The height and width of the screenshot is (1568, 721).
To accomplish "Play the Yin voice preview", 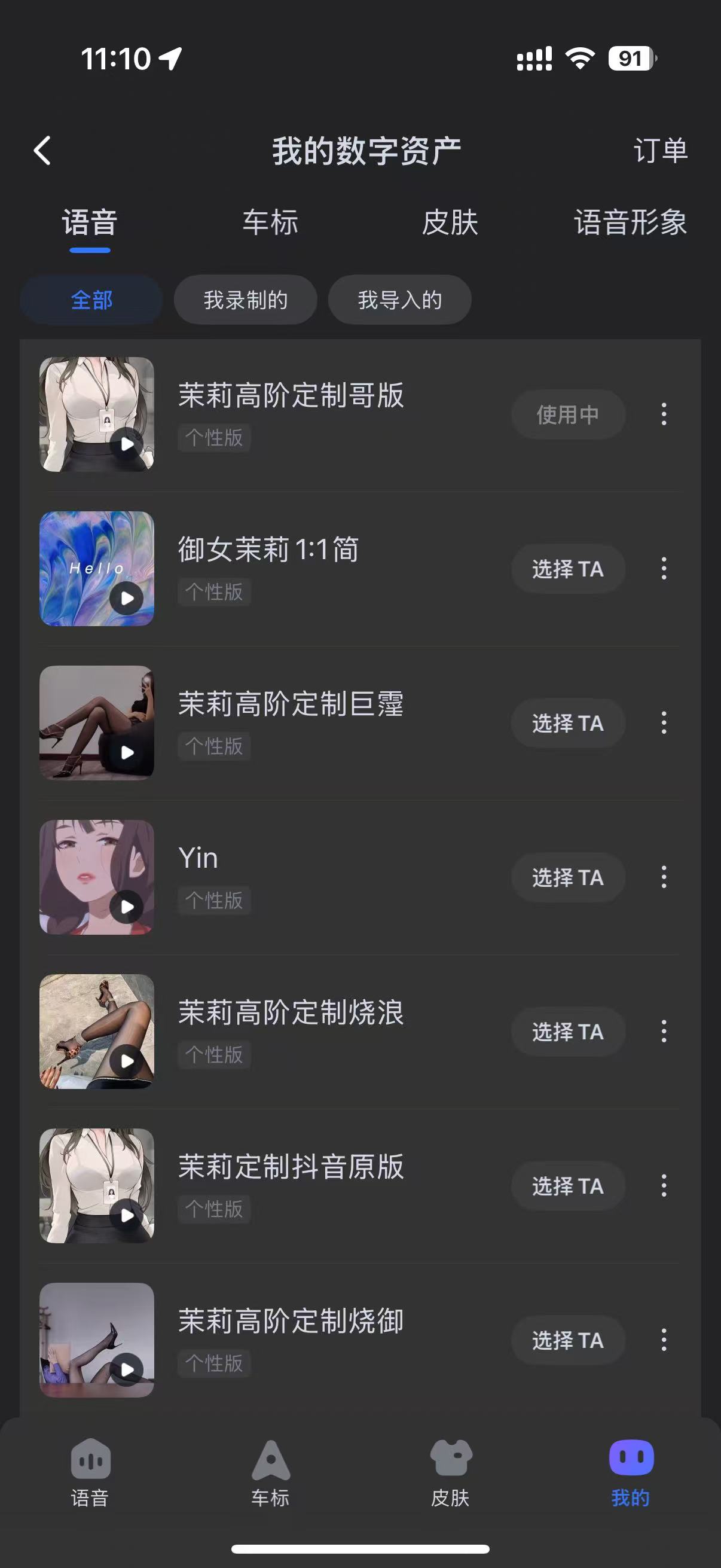I will (x=127, y=907).
